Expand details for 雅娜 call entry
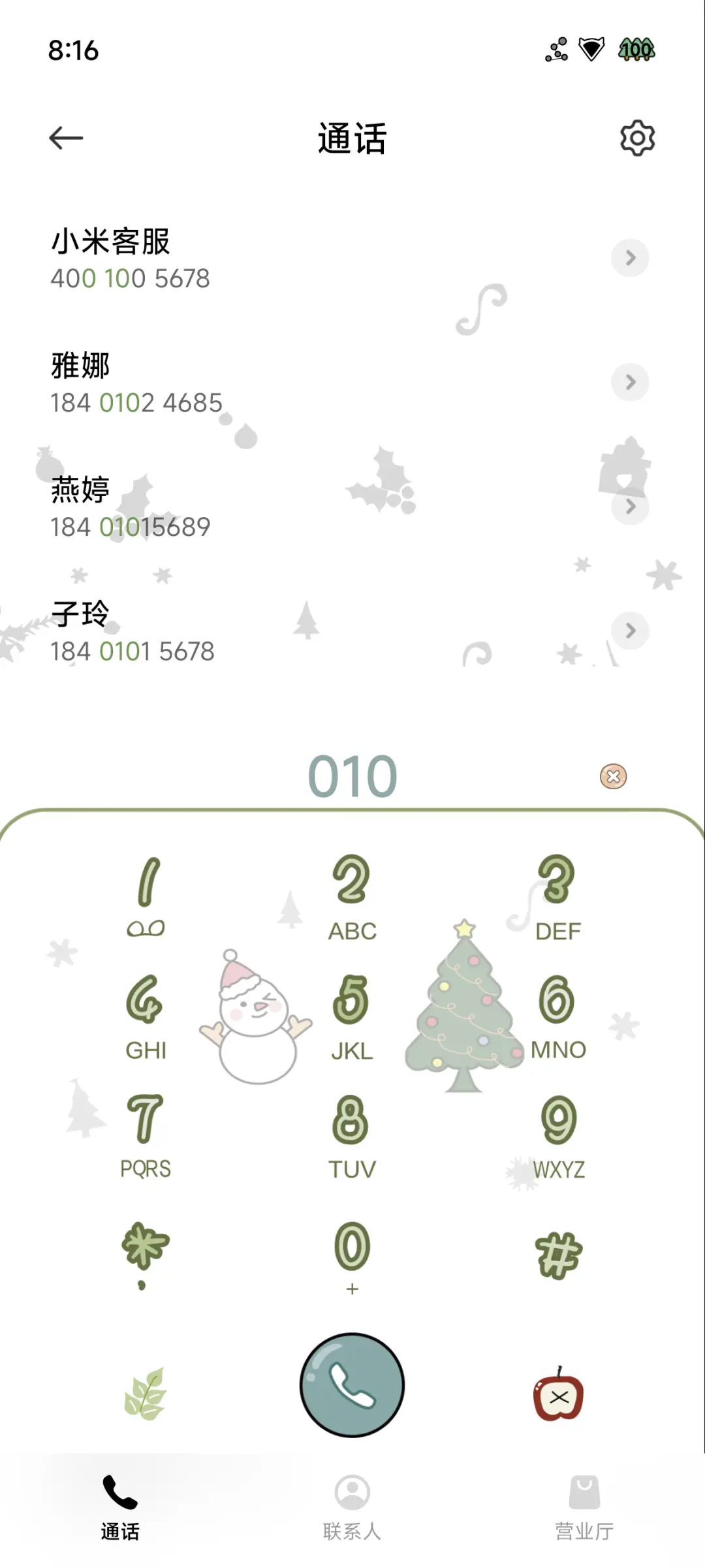 coord(629,383)
